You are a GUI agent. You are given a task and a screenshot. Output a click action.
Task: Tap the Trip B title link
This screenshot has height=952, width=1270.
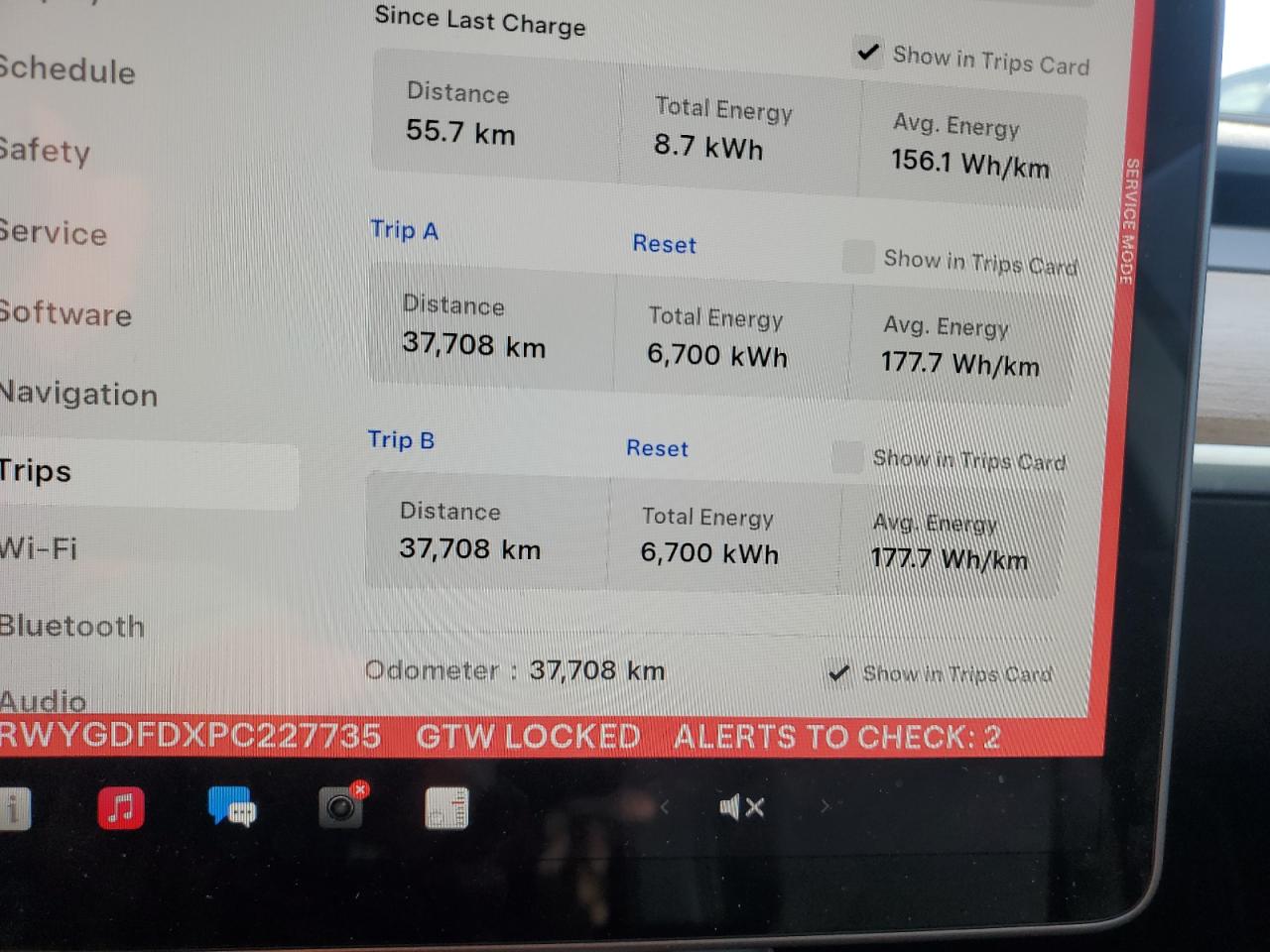[x=401, y=439]
